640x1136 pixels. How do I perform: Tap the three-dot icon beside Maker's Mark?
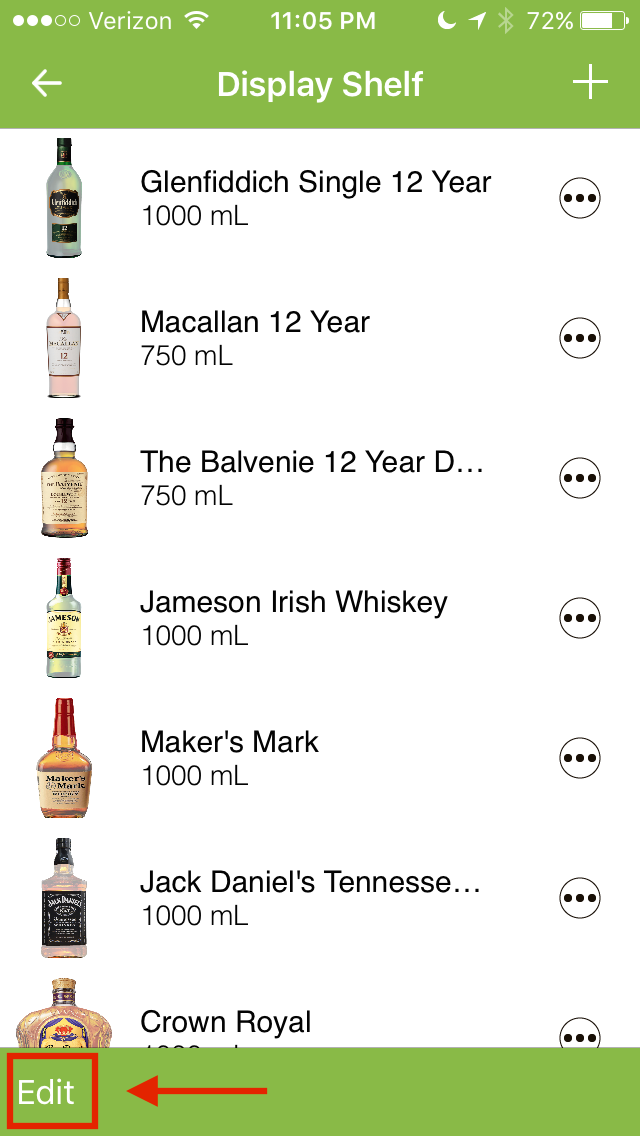580,758
